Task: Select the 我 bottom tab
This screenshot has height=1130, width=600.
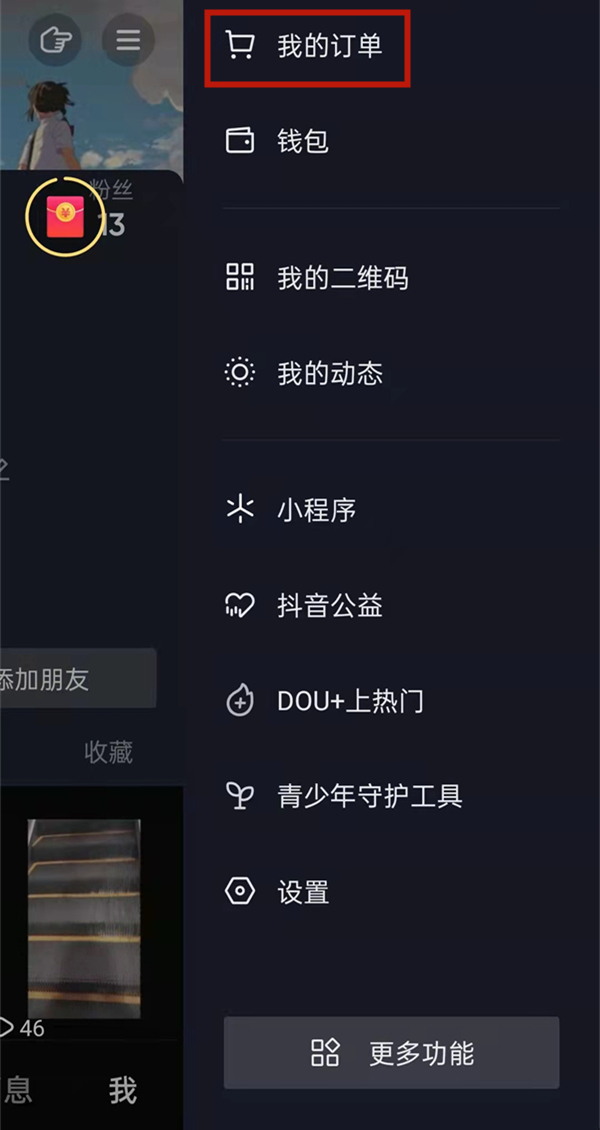Action: (x=123, y=1090)
